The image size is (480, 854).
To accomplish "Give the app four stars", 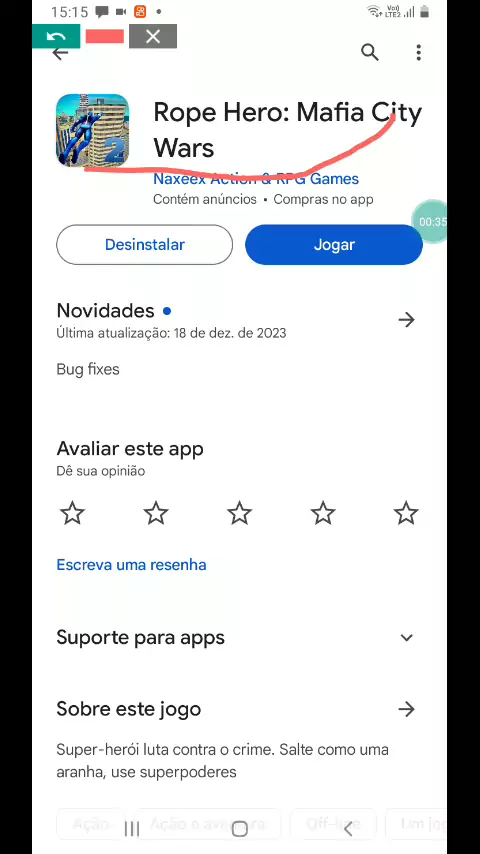I will (x=323, y=513).
